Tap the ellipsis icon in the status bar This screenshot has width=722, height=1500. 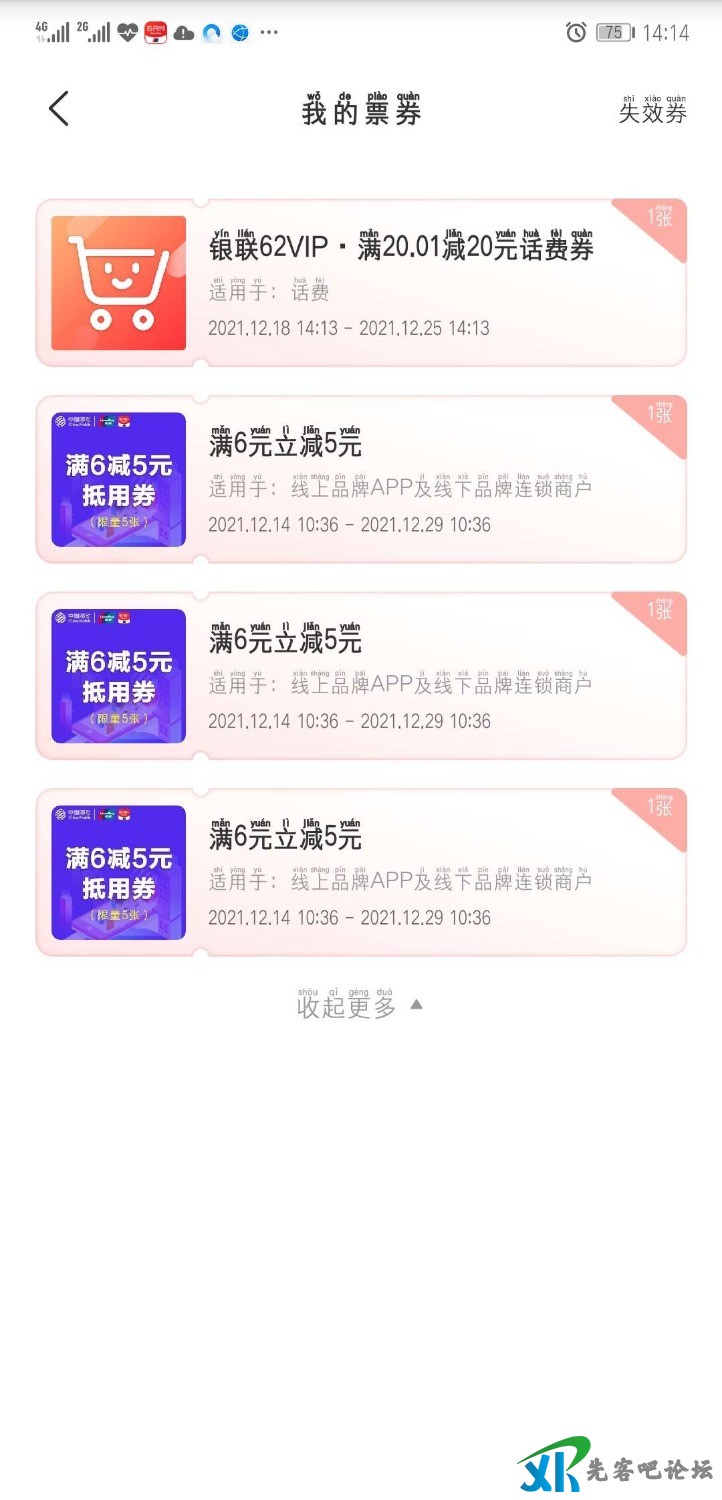click(268, 33)
